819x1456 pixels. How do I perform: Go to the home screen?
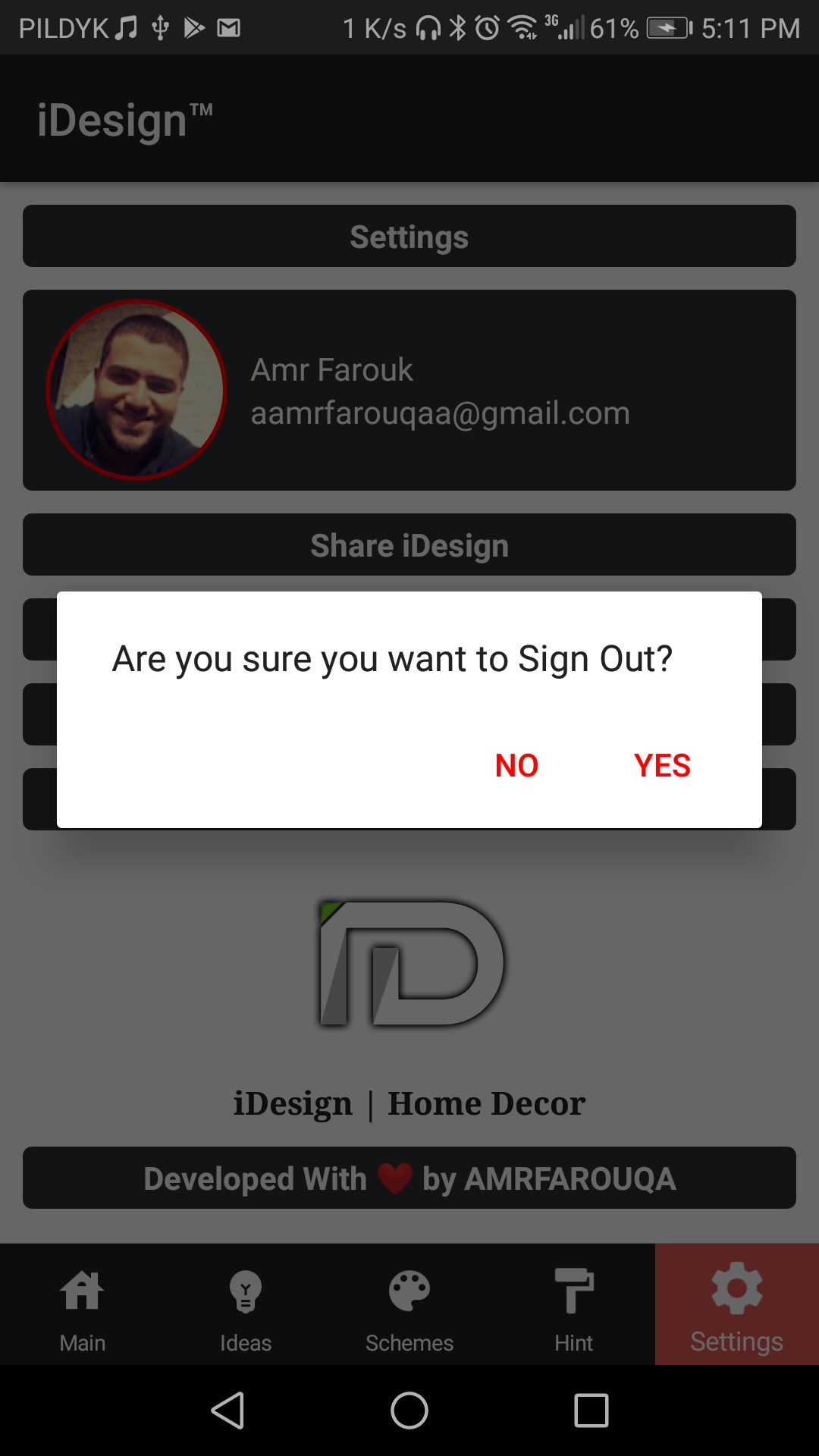(x=409, y=1410)
